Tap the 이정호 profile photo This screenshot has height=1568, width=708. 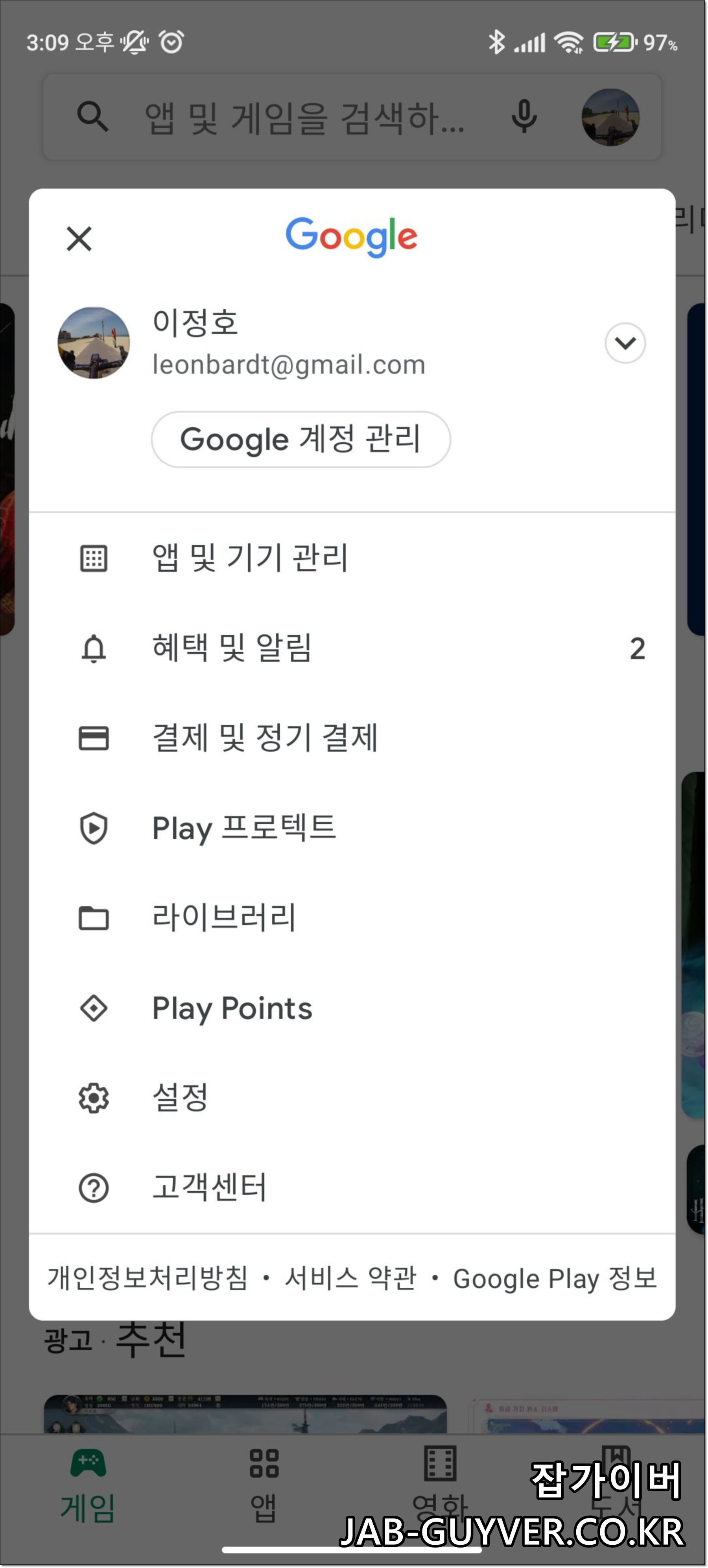pyautogui.click(x=92, y=343)
